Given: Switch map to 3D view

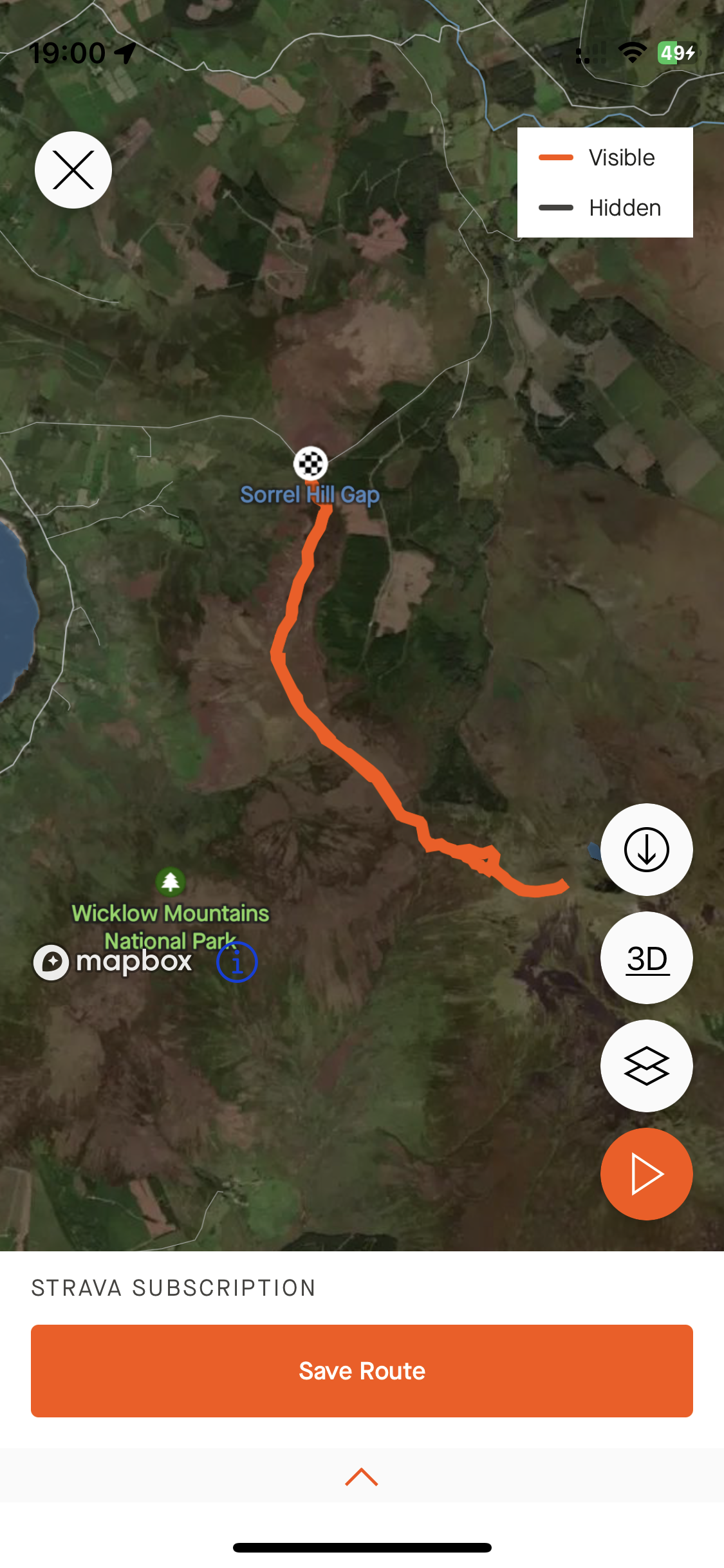Looking at the screenshot, I should [646, 958].
